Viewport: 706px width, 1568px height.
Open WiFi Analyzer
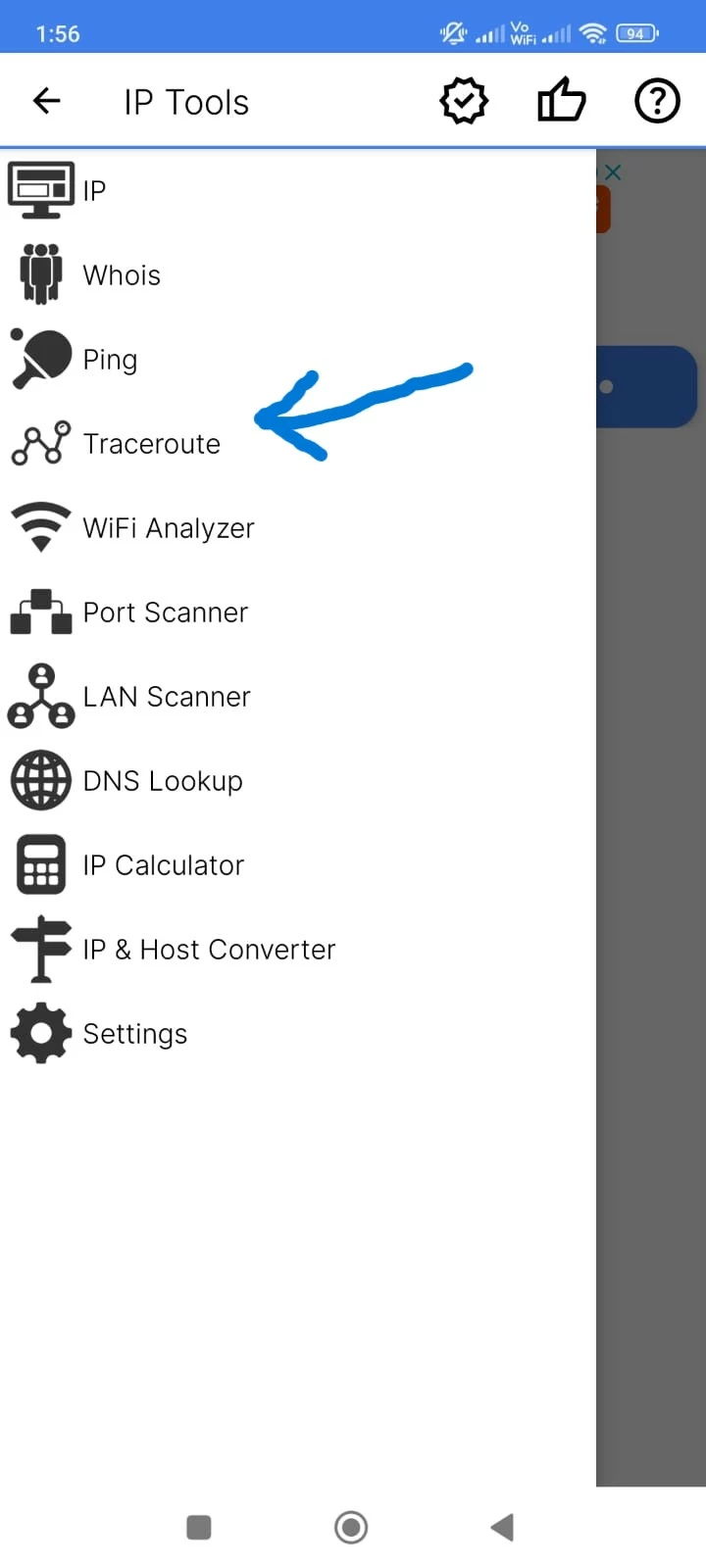coord(298,527)
